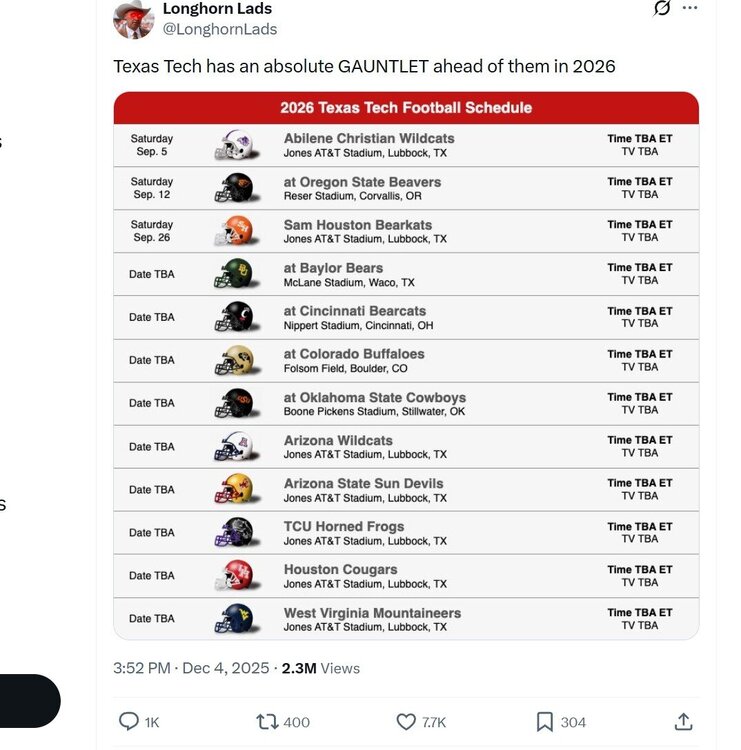The height and width of the screenshot is (750, 741).
Task: Click the reply speech bubble icon
Action: (x=130, y=721)
